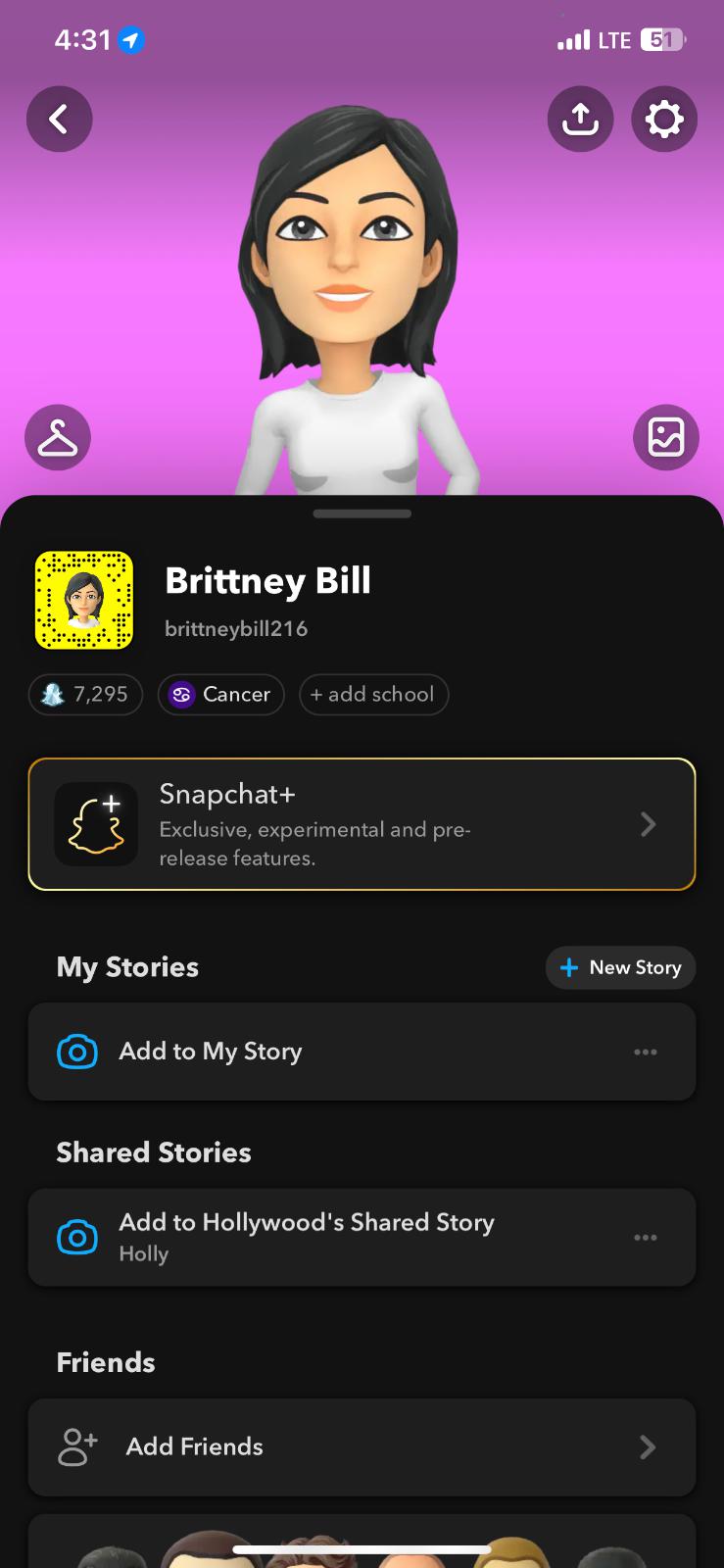
Task: Open more options for My Story
Action: click(646, 1052)
